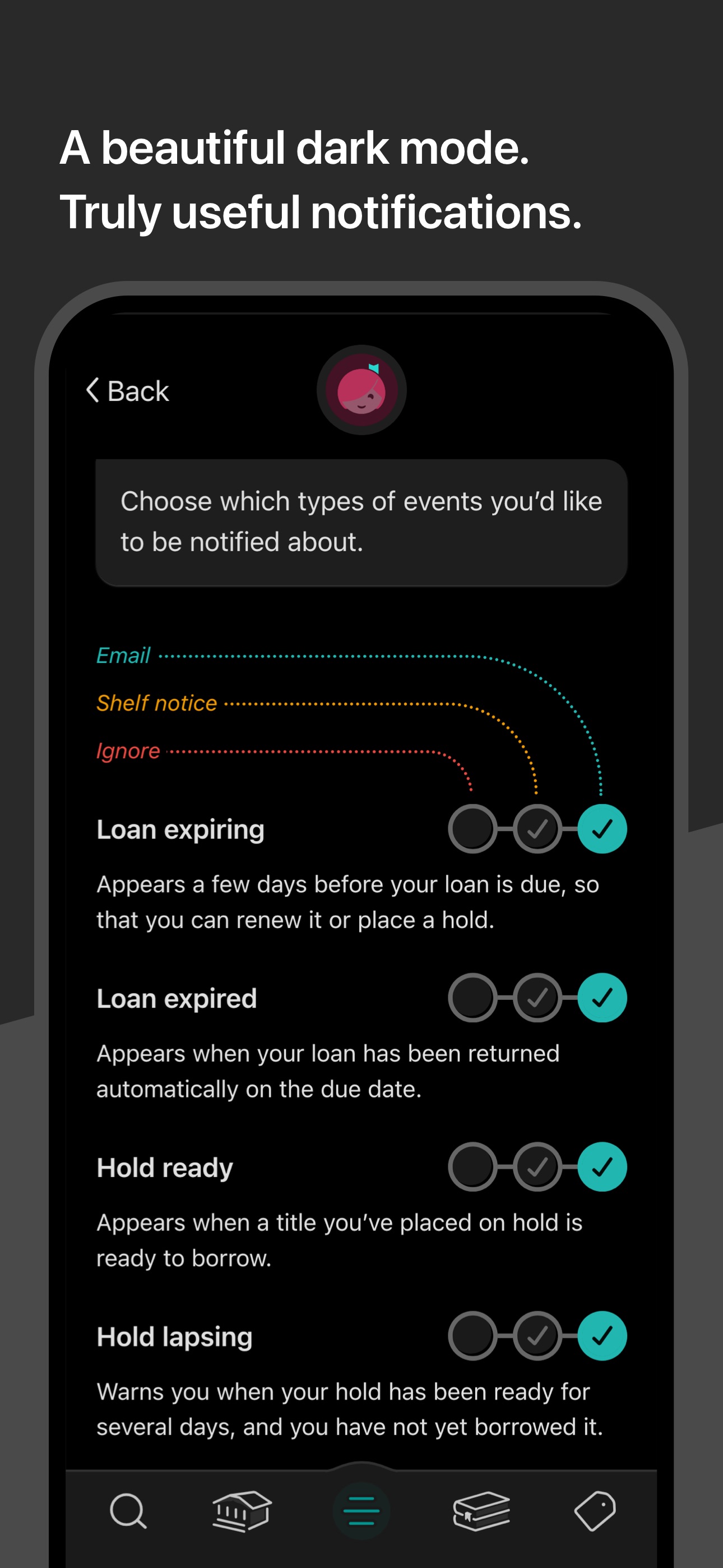Select Email notification for Loan expiring
Image resolution: width=723 pixels, height=1568 pixels.
(602, 828)
